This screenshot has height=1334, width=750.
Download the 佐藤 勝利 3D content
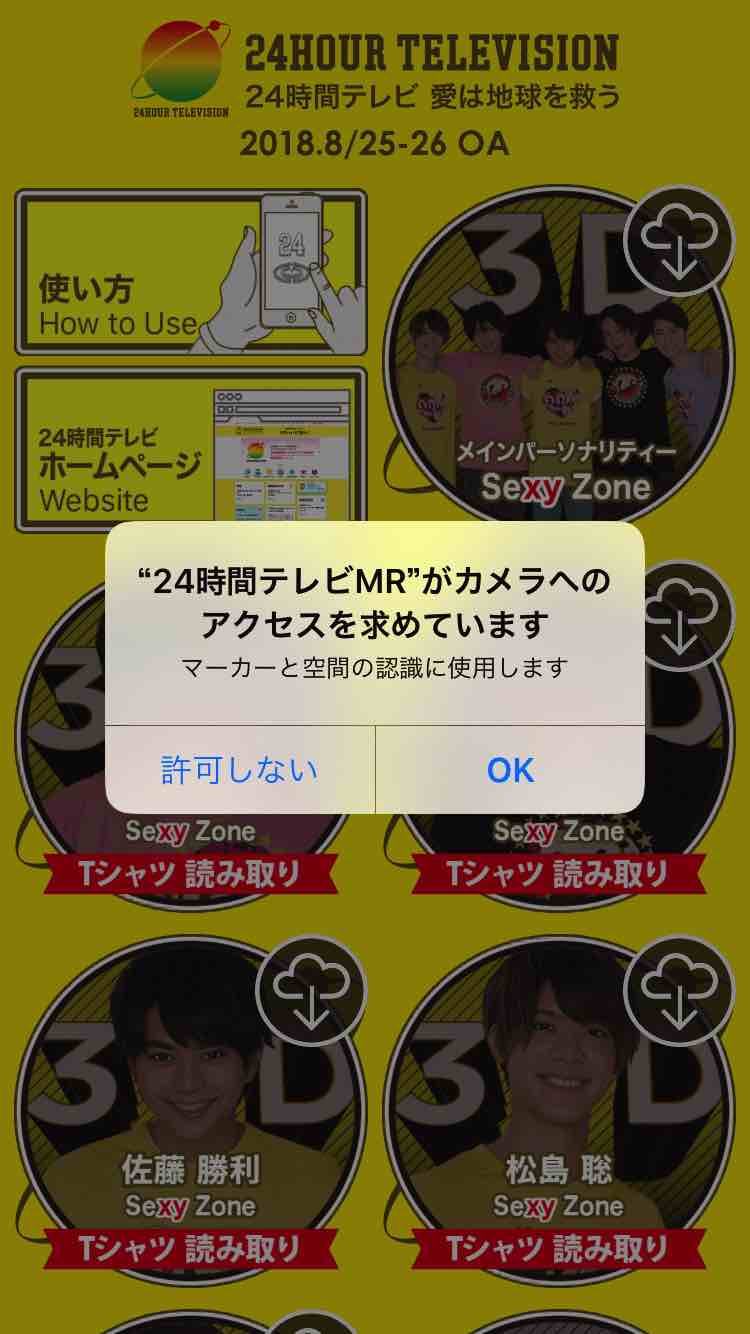311,988
